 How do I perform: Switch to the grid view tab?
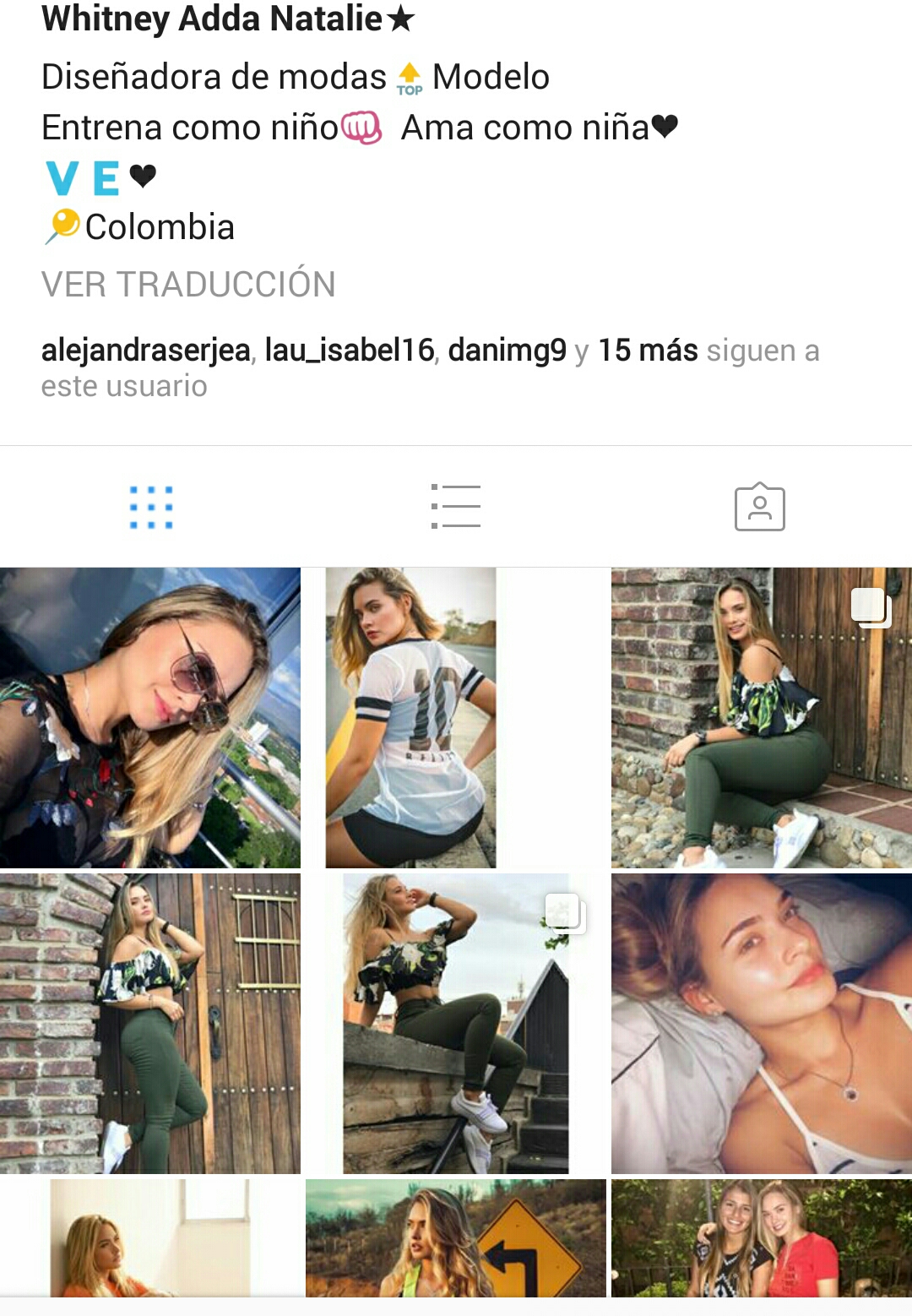tap(151, 507)
